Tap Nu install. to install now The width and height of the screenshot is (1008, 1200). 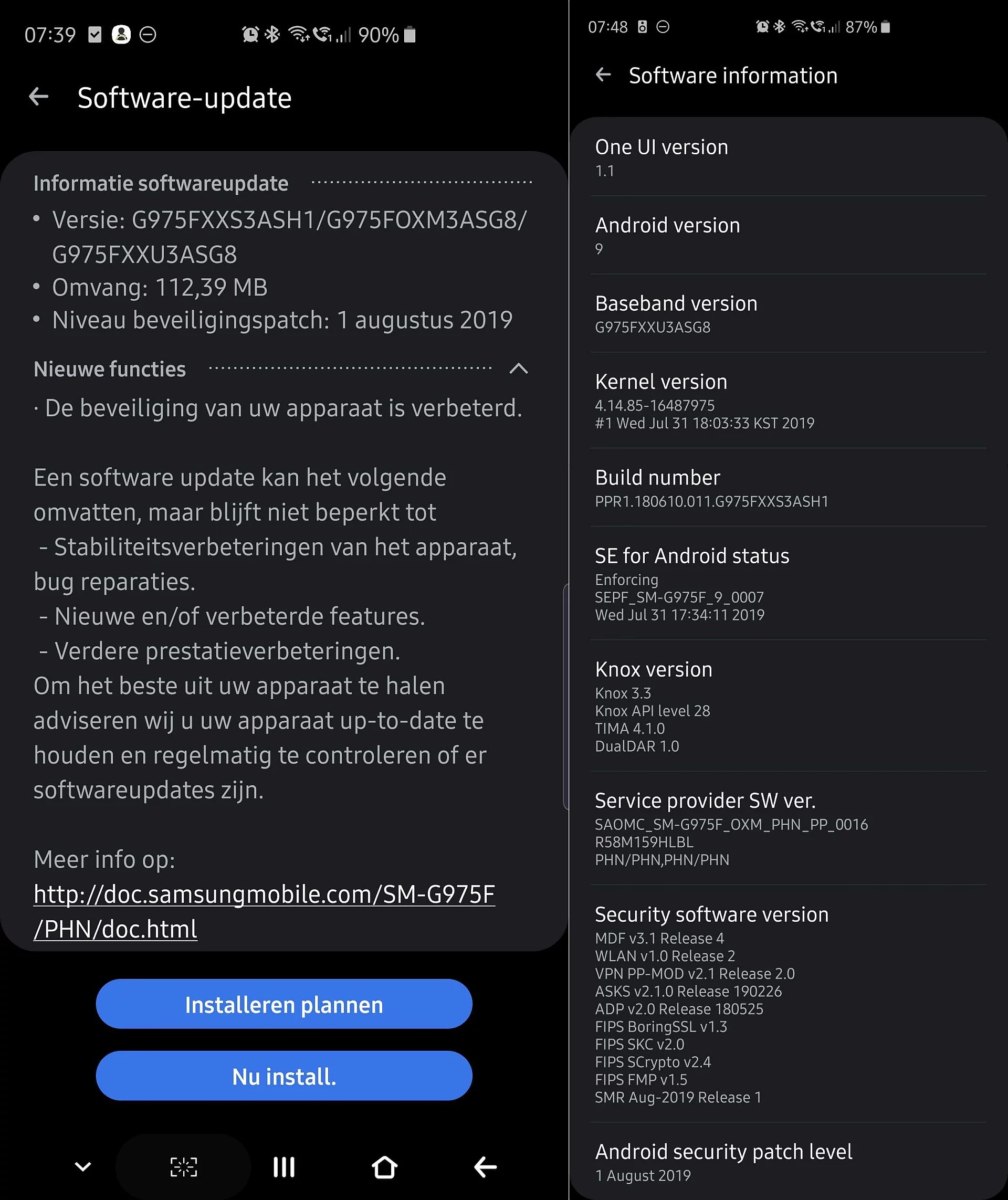284,1077
